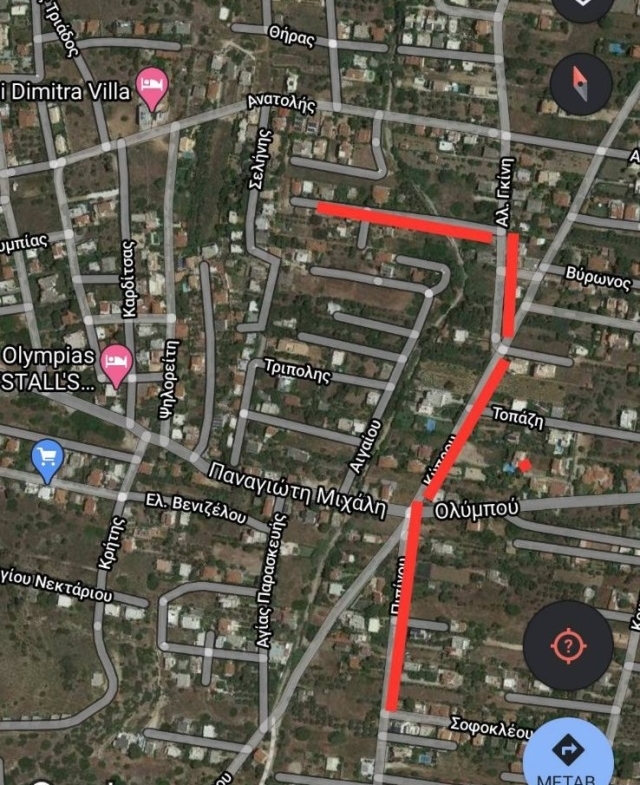Open the Dimitra Villa hotel pin
The image size is (640, 785).
tap(153, 83)
